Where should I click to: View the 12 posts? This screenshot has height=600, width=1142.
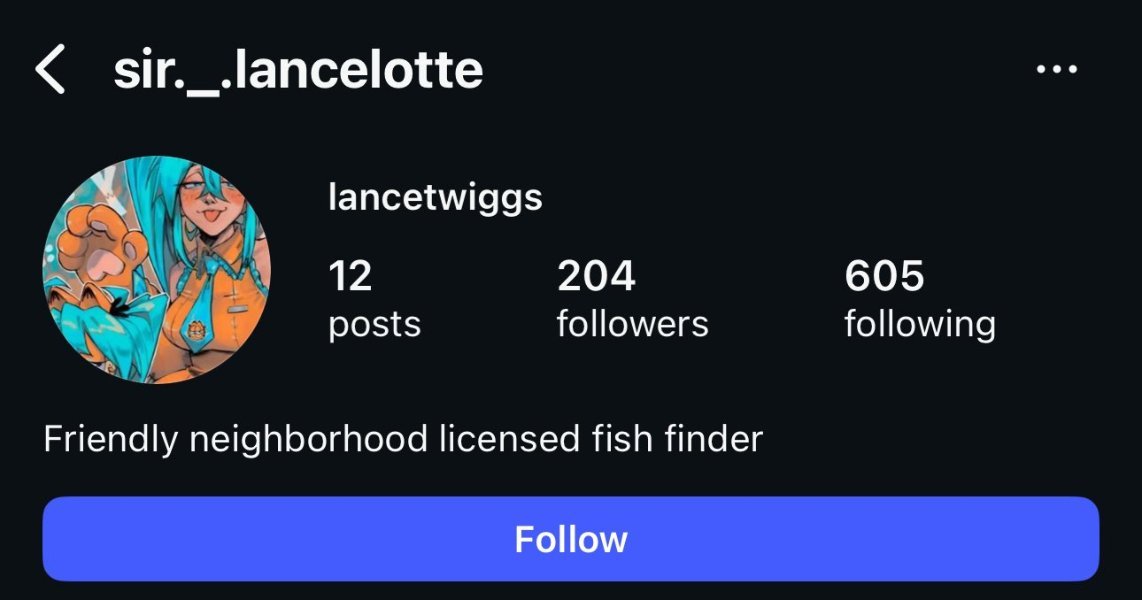(374, 299)
